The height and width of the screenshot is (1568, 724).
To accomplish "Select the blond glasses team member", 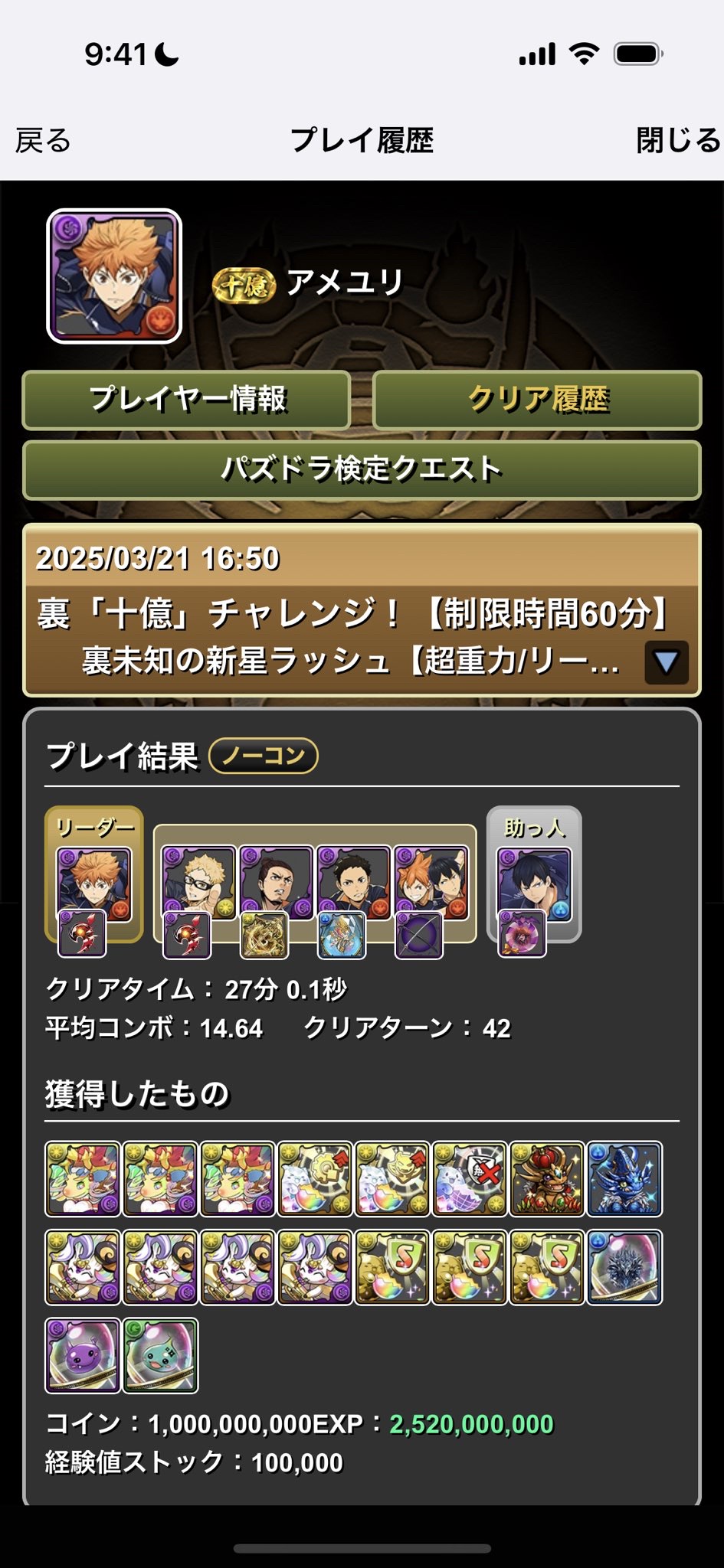I will click(199, 883).
